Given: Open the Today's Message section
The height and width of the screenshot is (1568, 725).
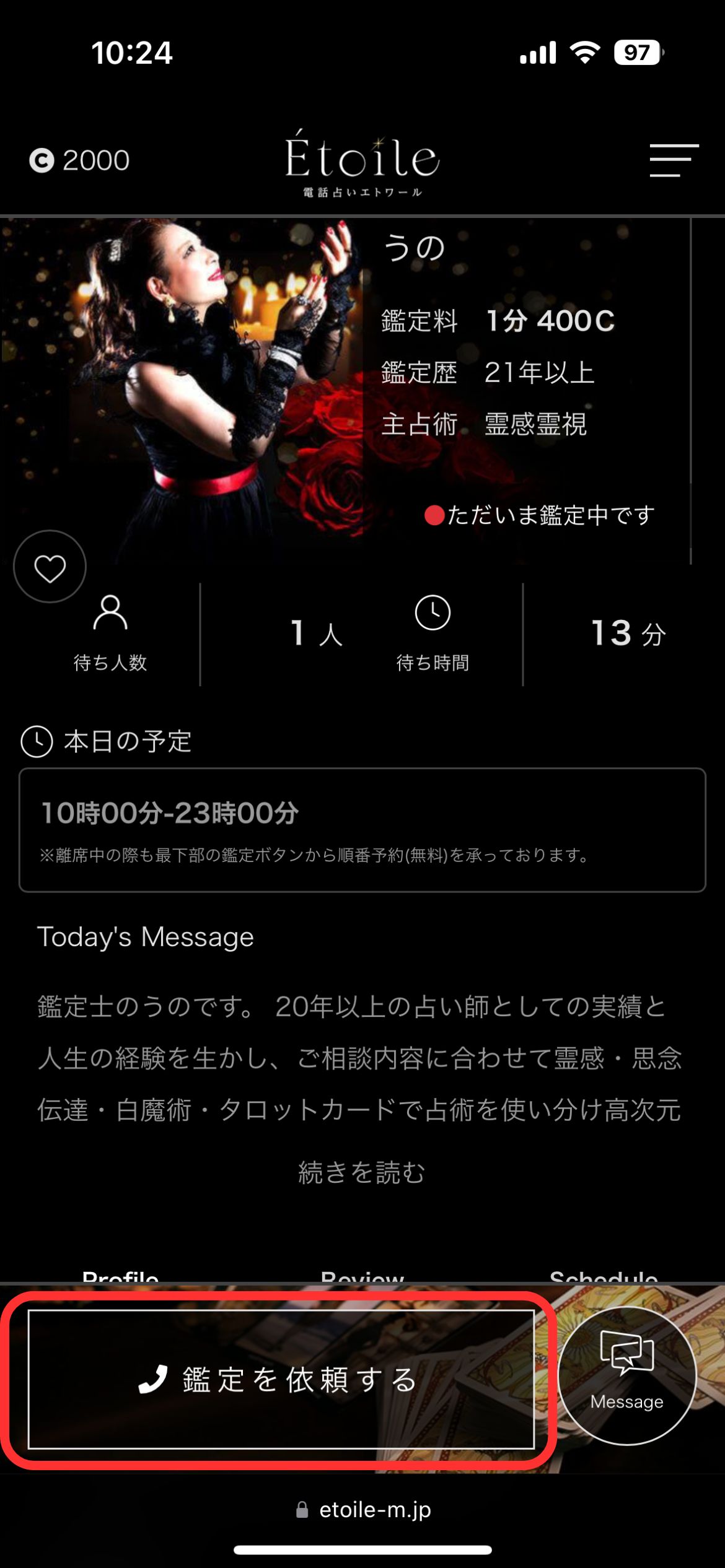Looking at the screenshot, I should (146, 938).
